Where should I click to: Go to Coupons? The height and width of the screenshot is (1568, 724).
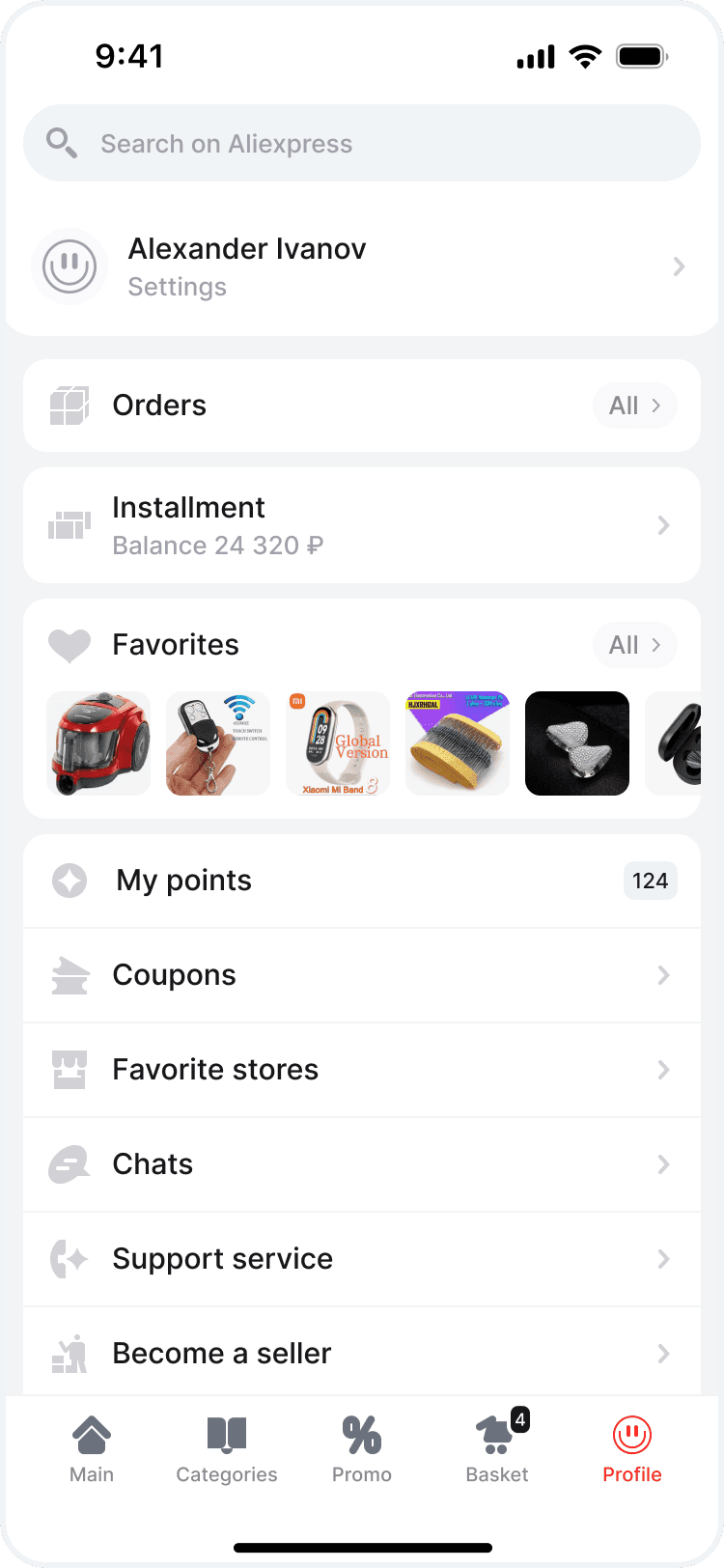pyautogui.click(x=362, y=975)
